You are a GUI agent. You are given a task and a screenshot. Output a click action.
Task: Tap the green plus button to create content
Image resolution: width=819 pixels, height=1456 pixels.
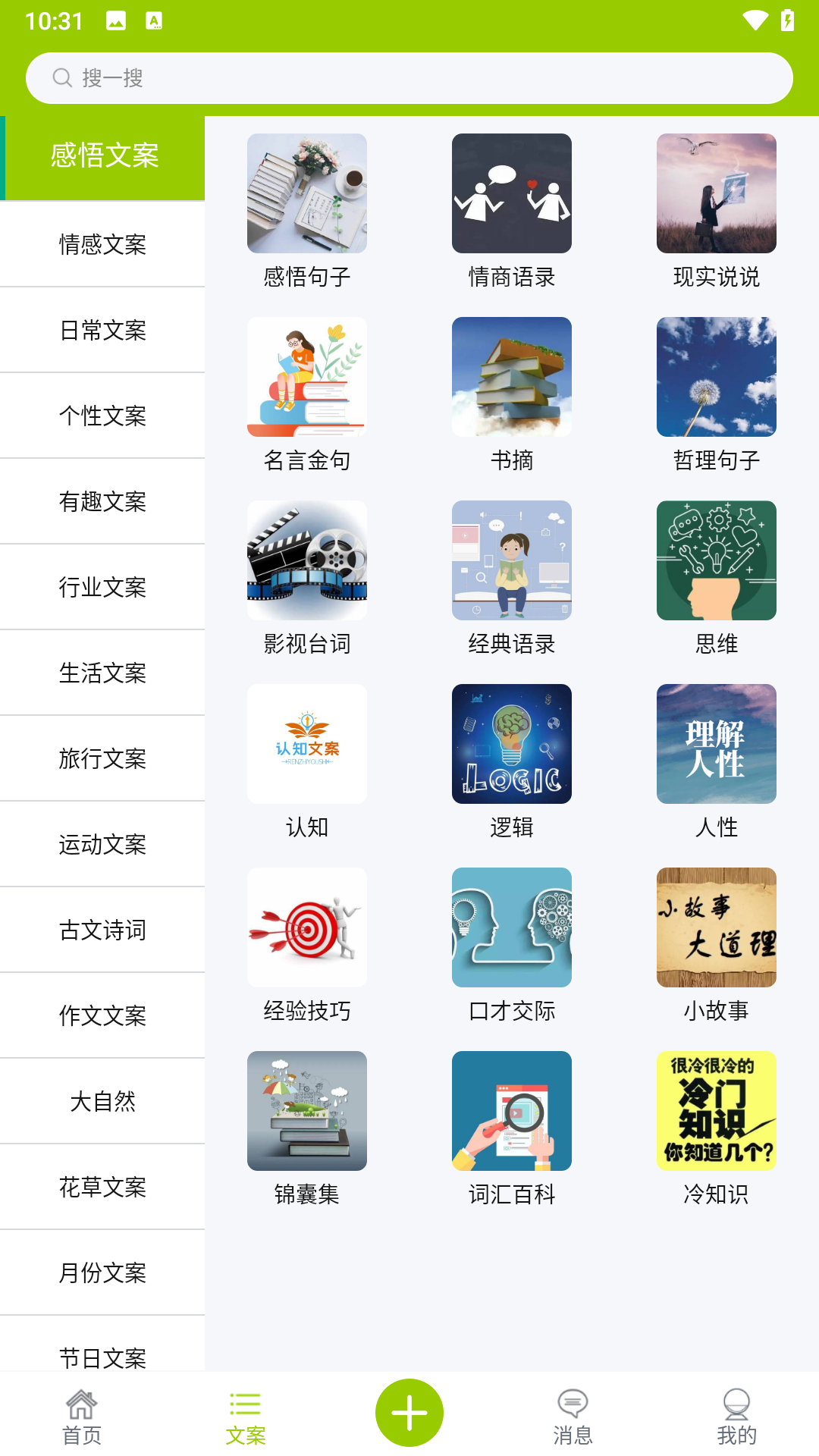(409, 1410)
